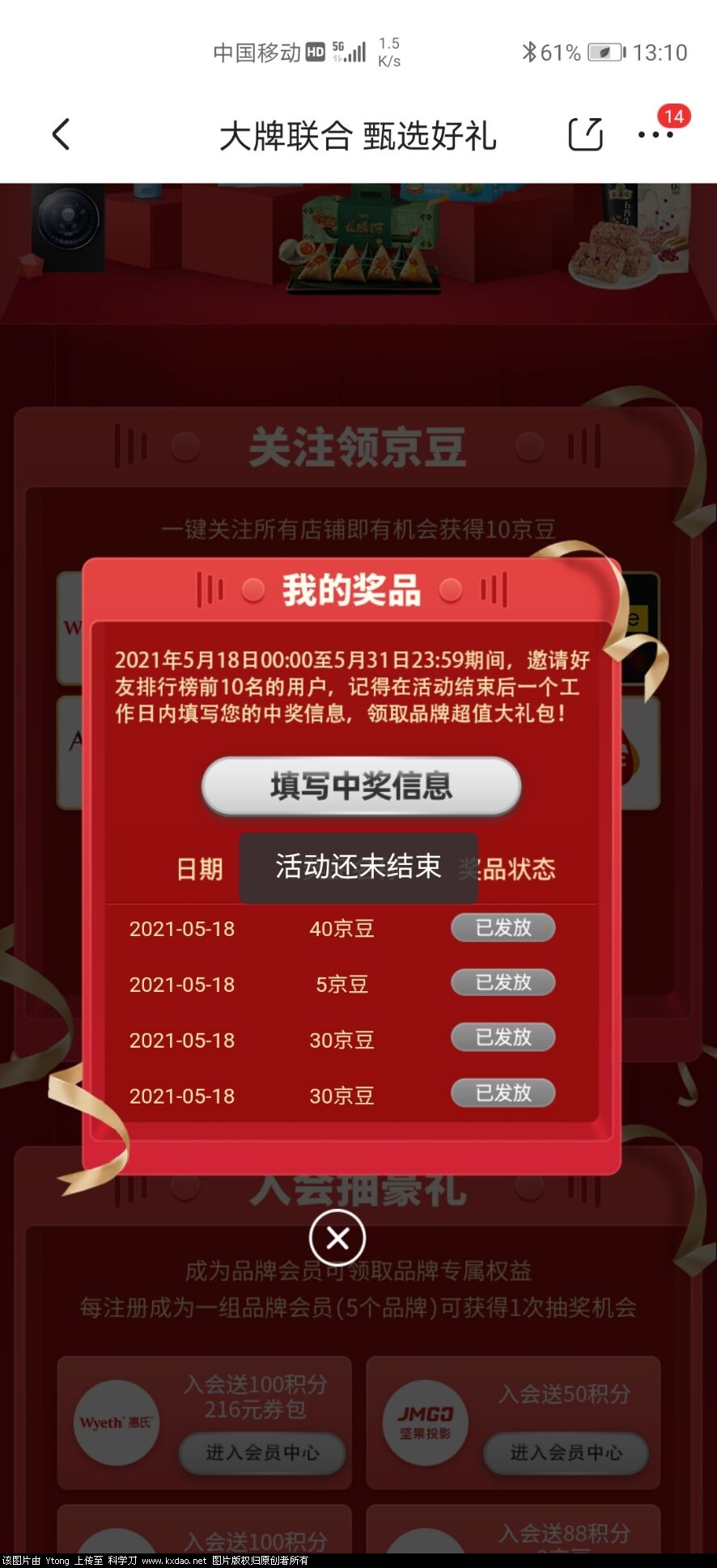Screen dimensions: 717x1568
Task: Go back using the top-left arrow
Action: point(62,134)
